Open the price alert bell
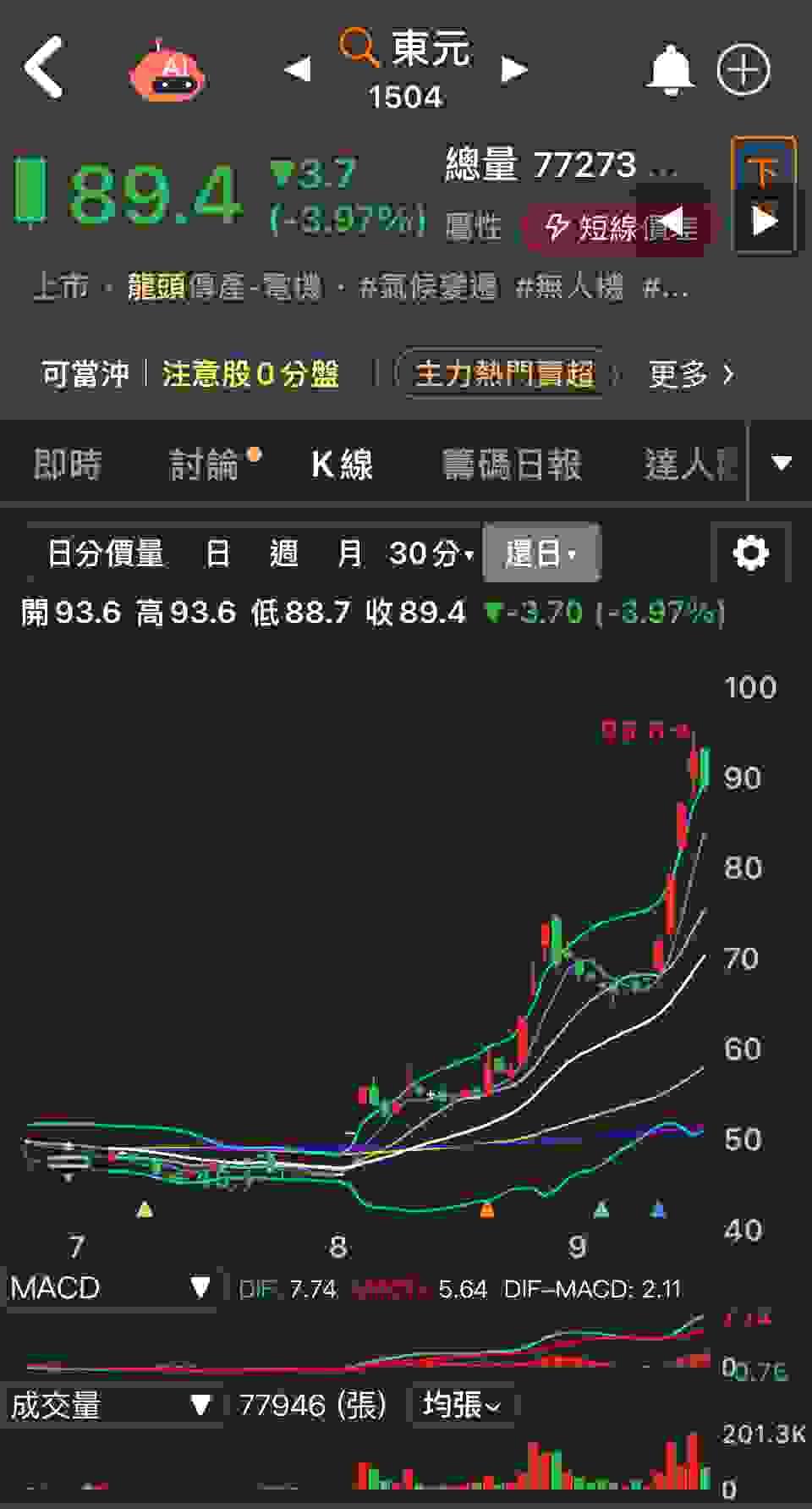 click(670, 69)
